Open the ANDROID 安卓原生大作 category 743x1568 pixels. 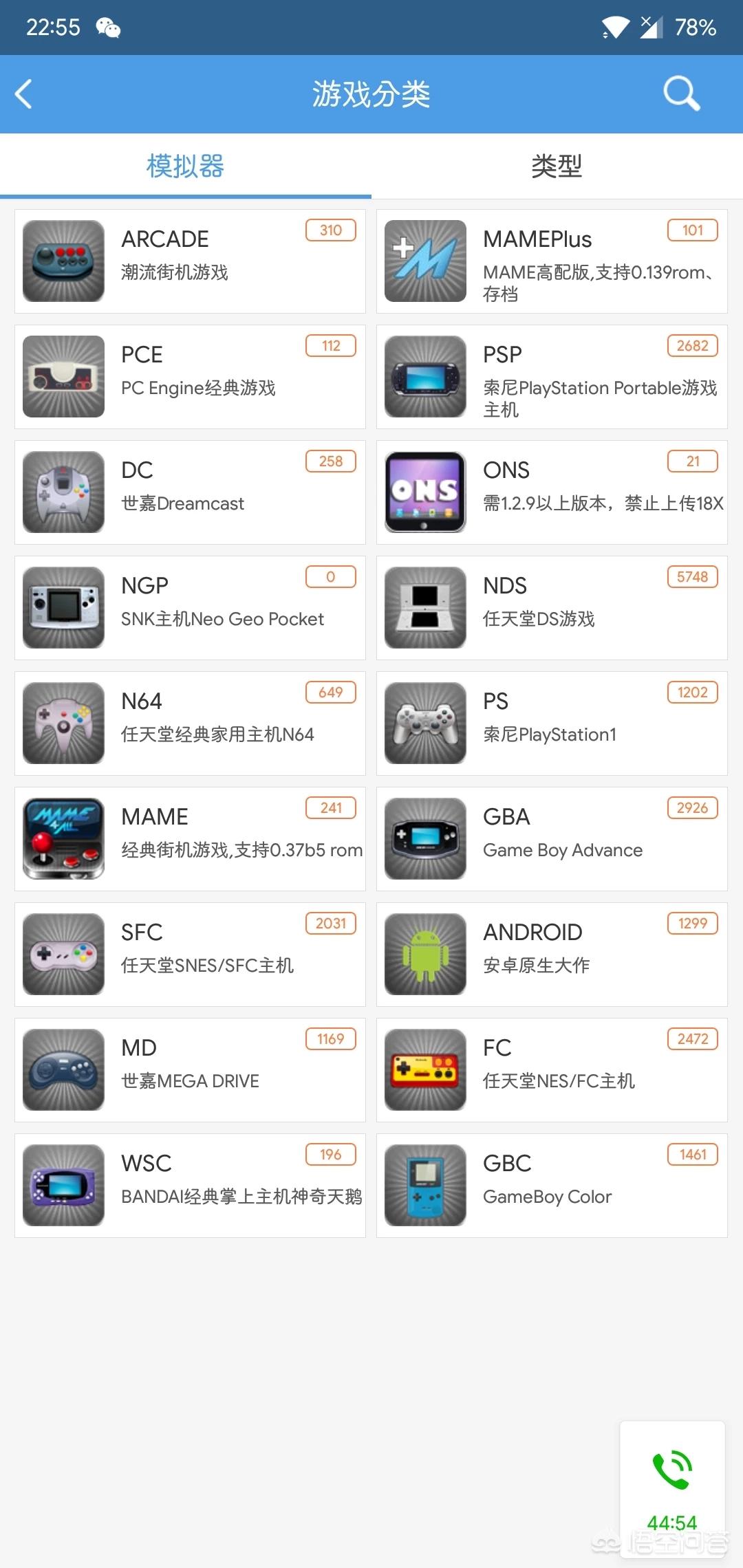click(552, 955)
